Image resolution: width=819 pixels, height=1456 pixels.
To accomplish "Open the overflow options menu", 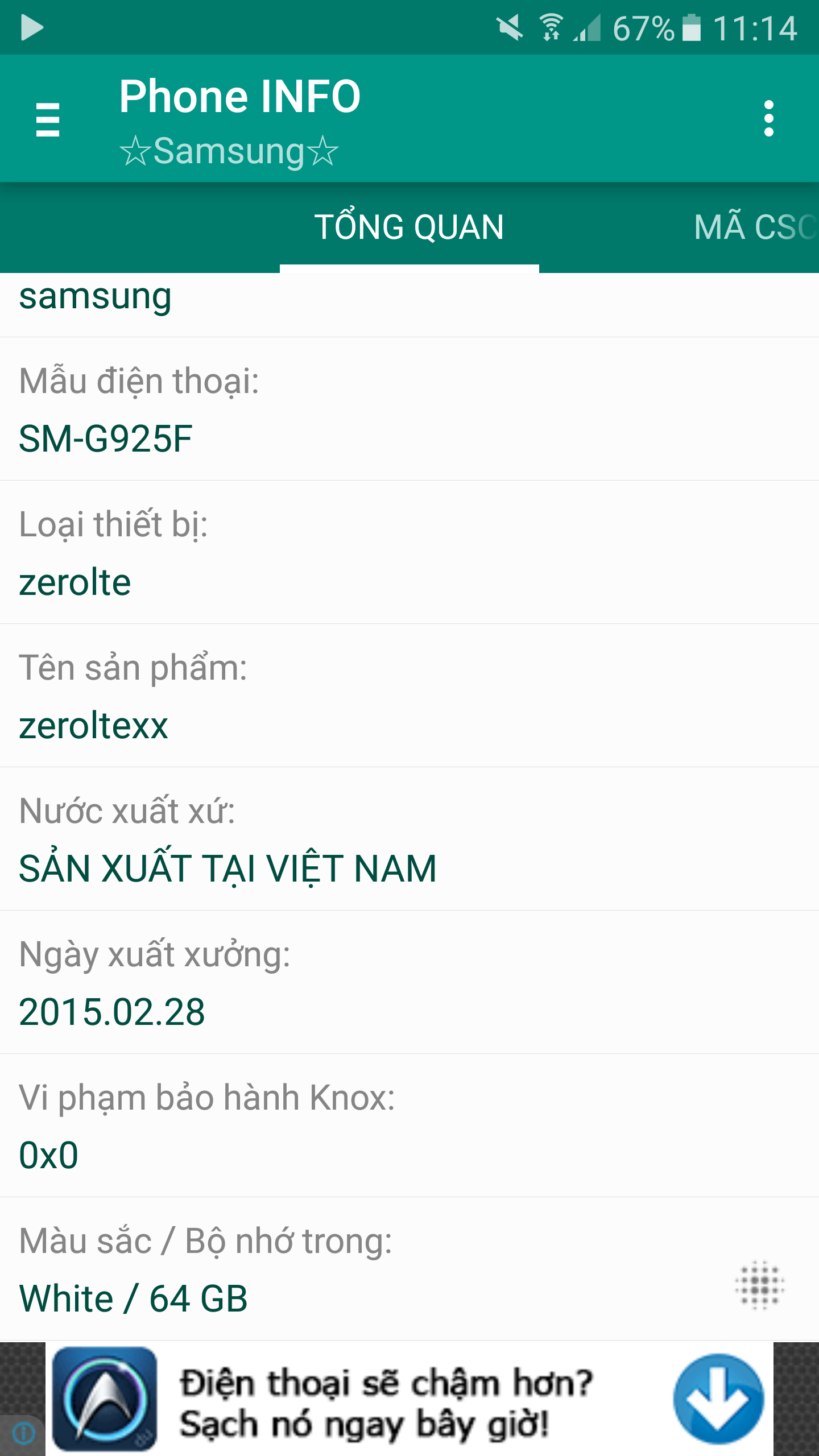I will (x=768, y=119).
